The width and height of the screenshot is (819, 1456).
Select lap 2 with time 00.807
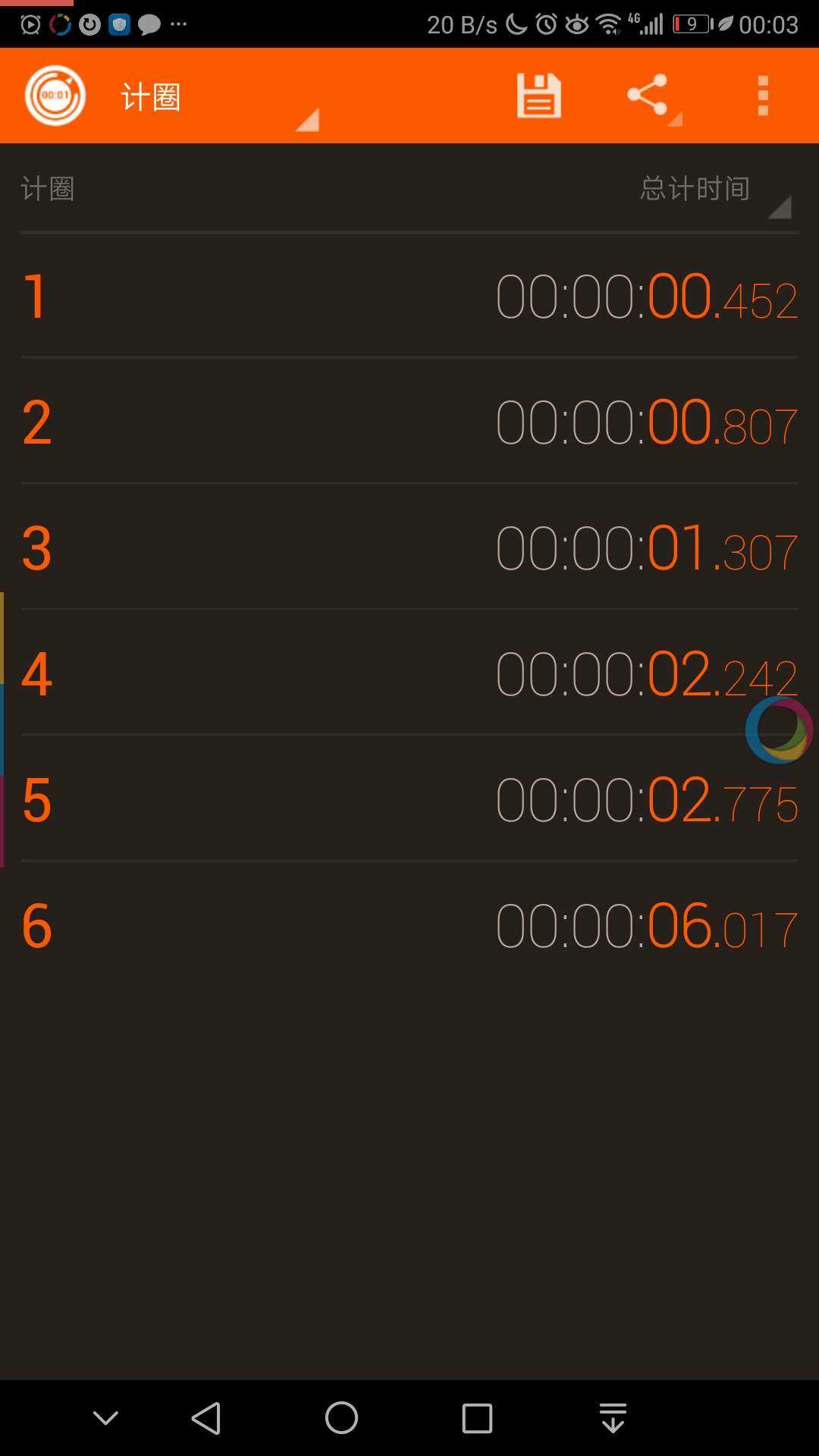(409, 422)
